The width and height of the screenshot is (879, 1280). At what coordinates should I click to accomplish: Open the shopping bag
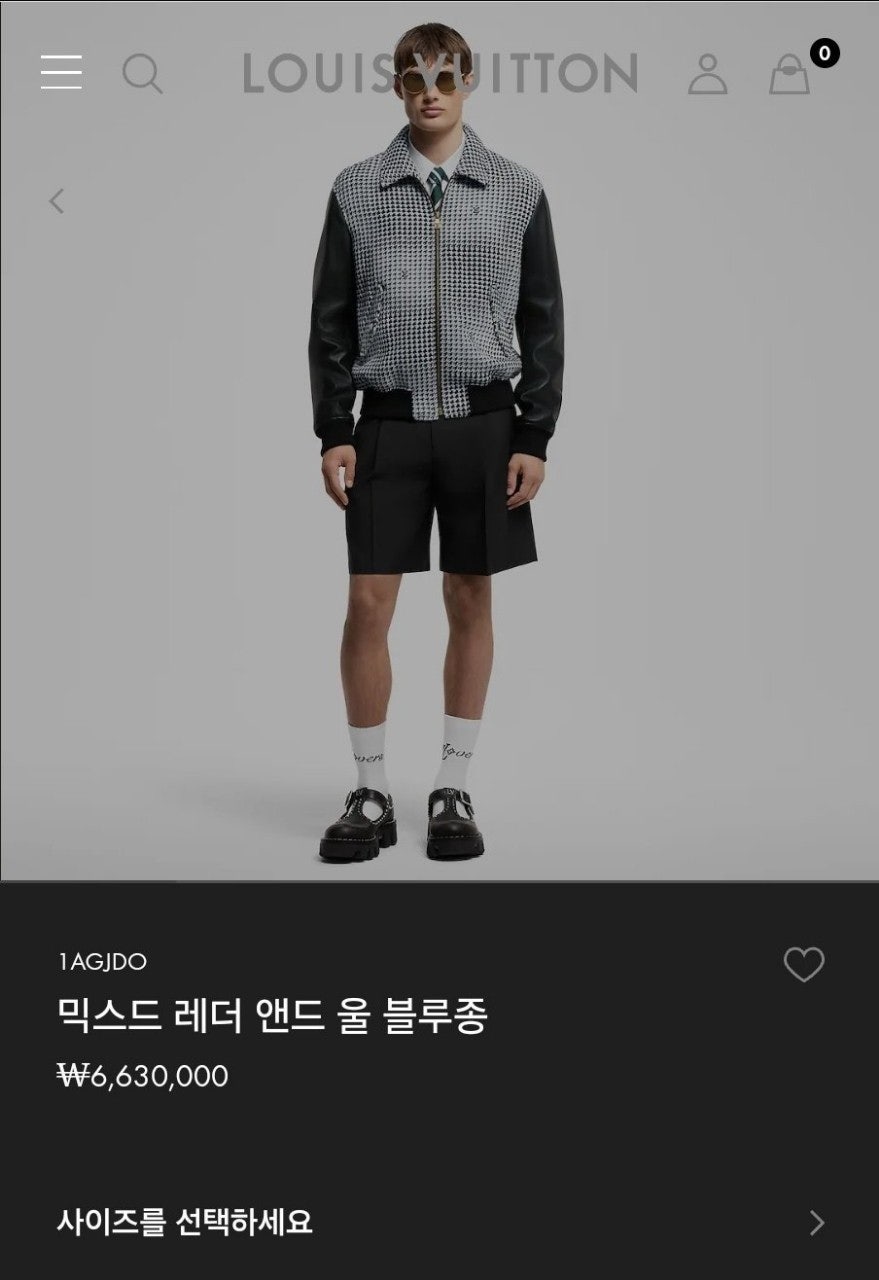790,74
